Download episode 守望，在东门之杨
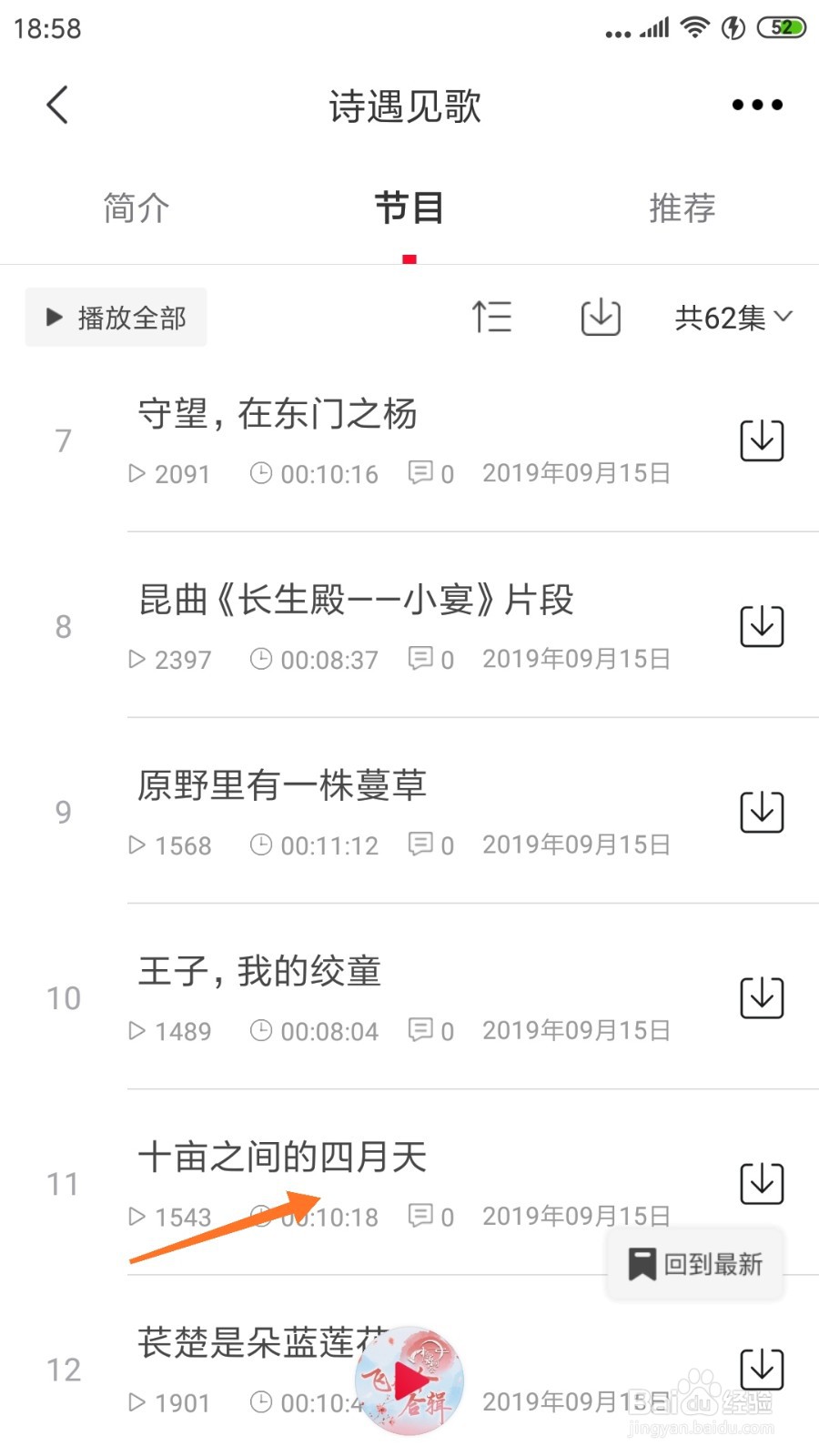Screen dimensions: 819x1456 [762, 441]
